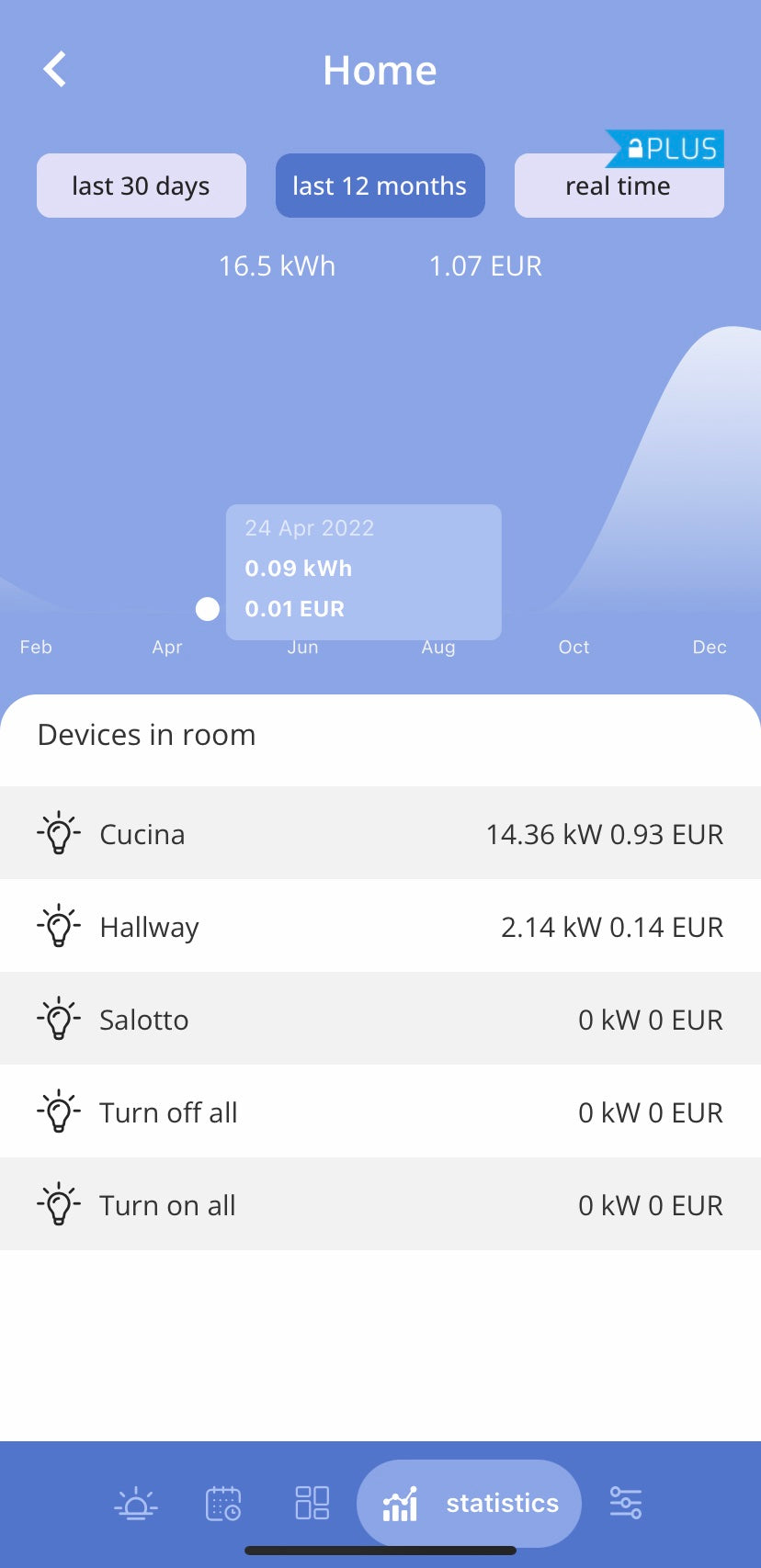Screen dimensions: 761x1568
Task: Open the real time PLUS view
Action: [619, 186]
